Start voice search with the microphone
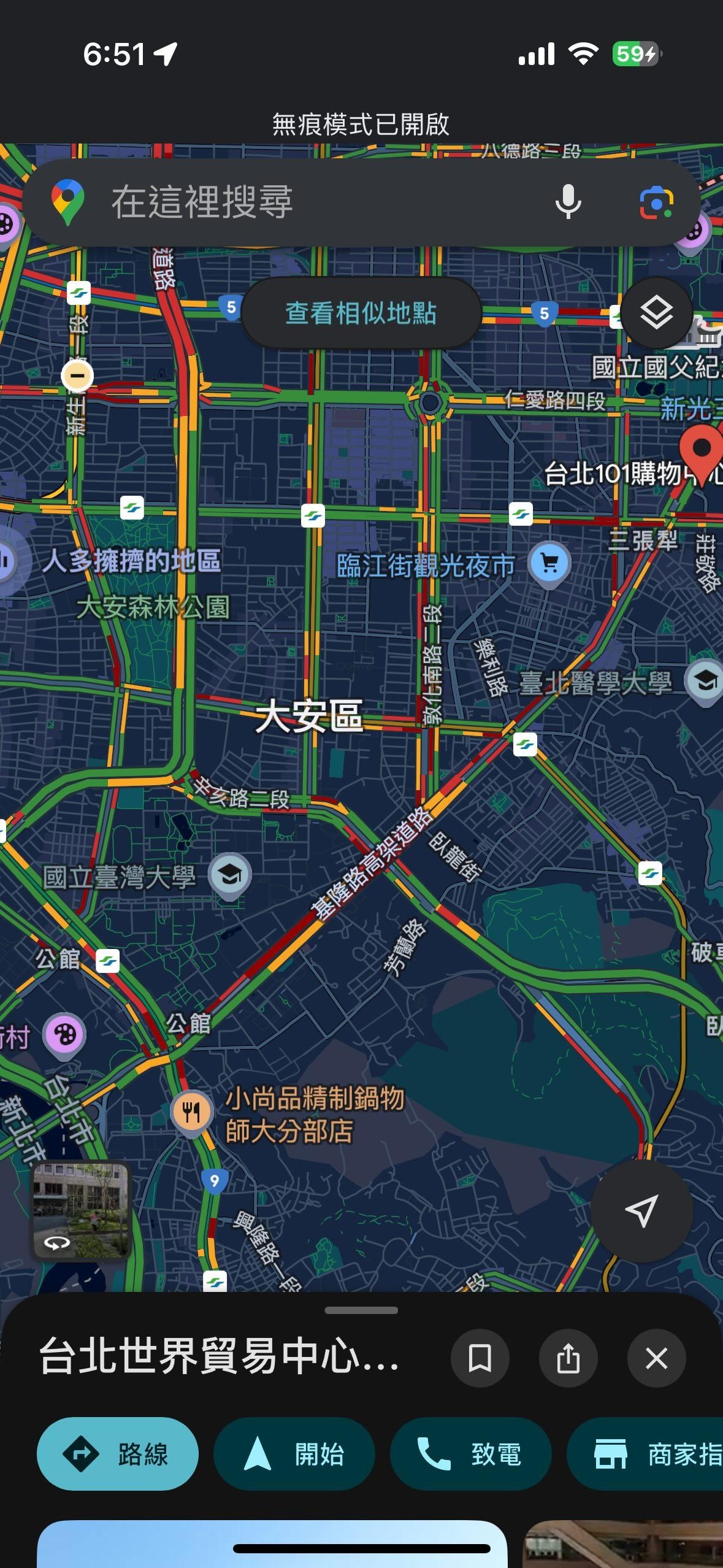 [x=568, y=202]
